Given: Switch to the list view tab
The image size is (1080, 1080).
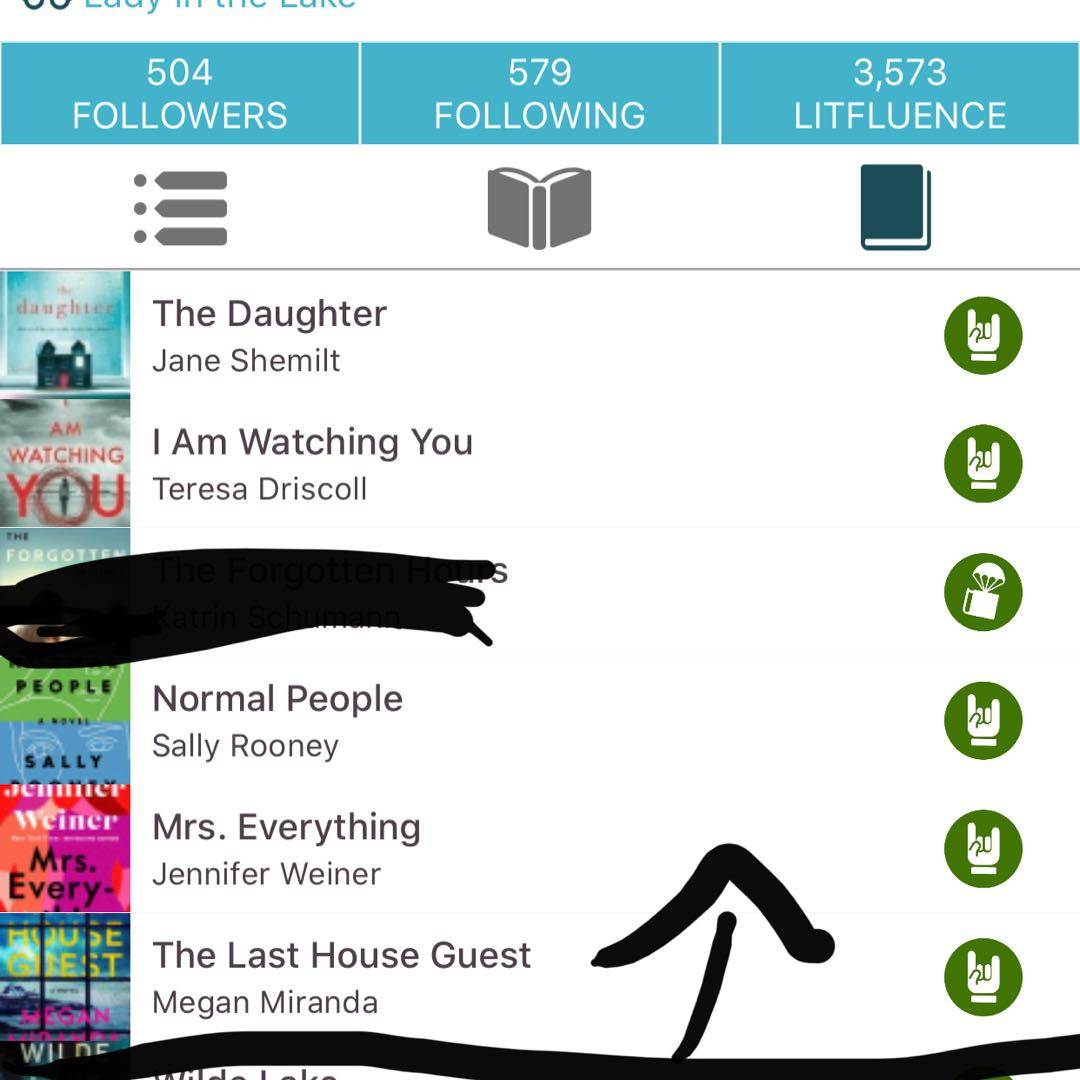Looking at the screenshot, I should click(x=181, y=208).
